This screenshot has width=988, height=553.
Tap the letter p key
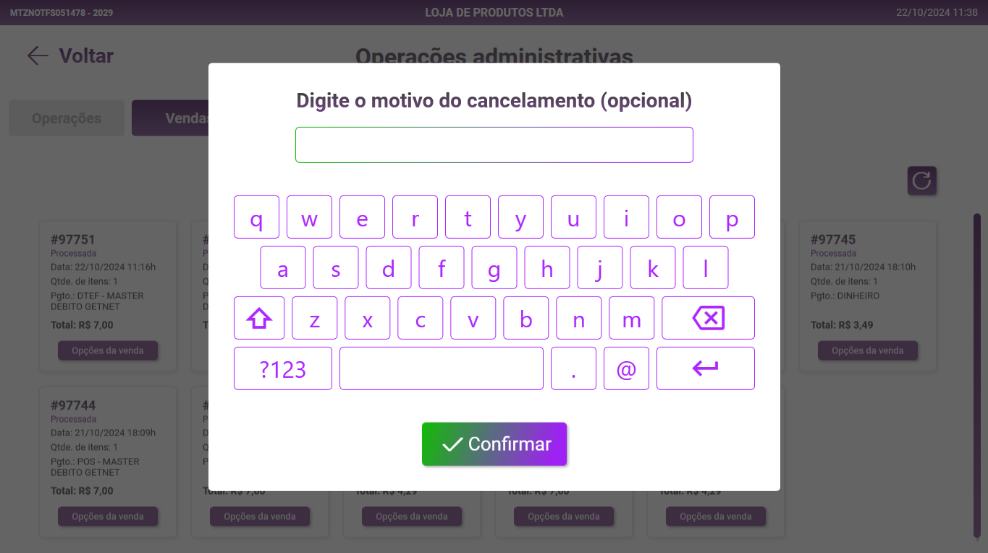click(x=732, y=217)
